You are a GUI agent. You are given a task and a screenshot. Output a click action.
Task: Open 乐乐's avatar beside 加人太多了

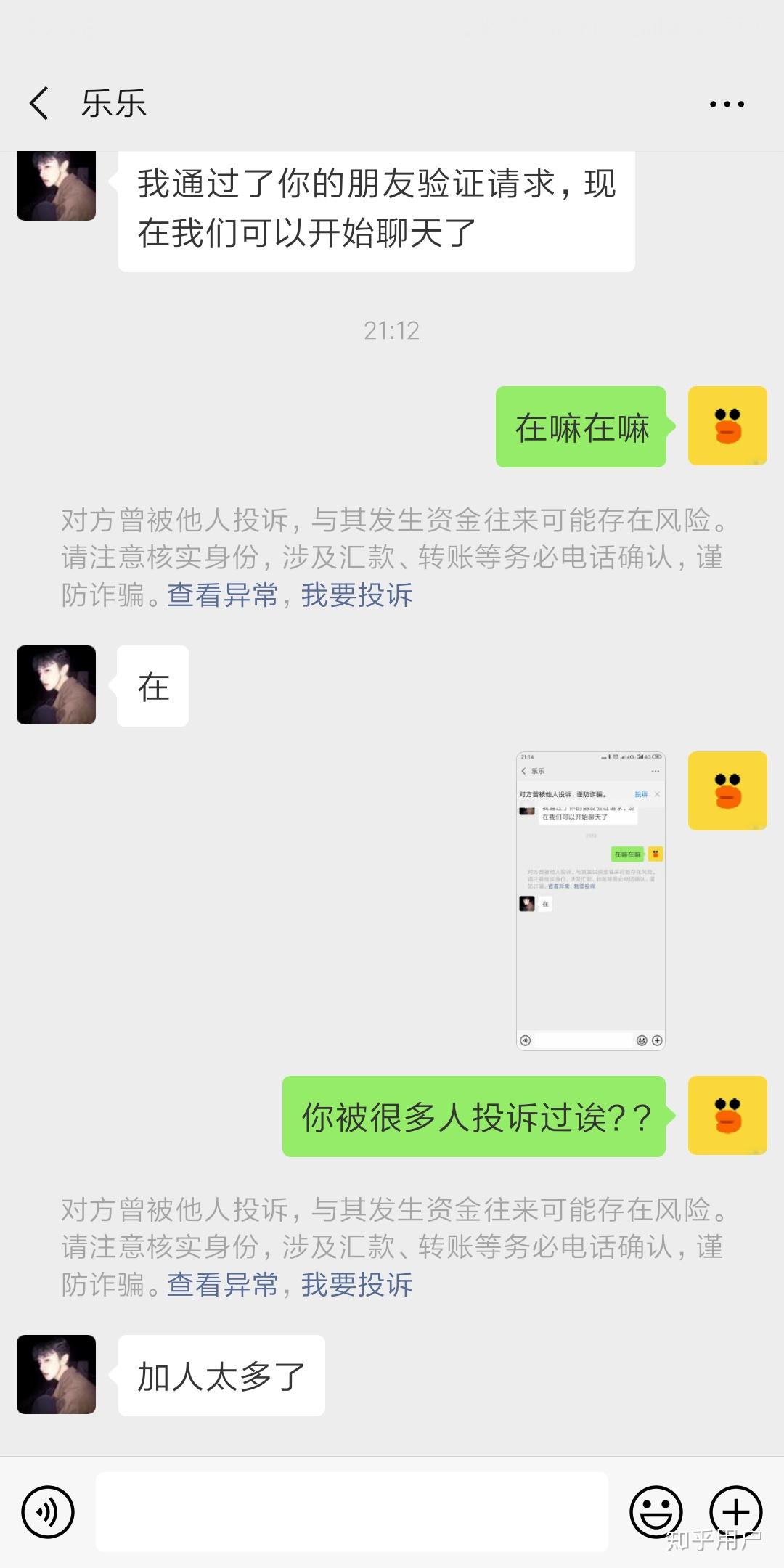(57, 1374)
